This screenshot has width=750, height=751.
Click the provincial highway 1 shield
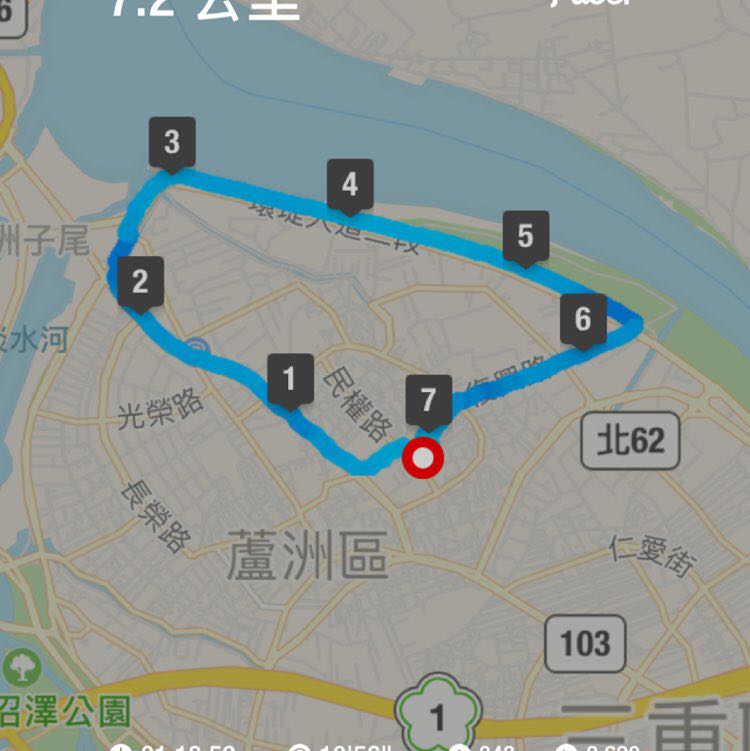pyautogui.click(x=436, y=714)
